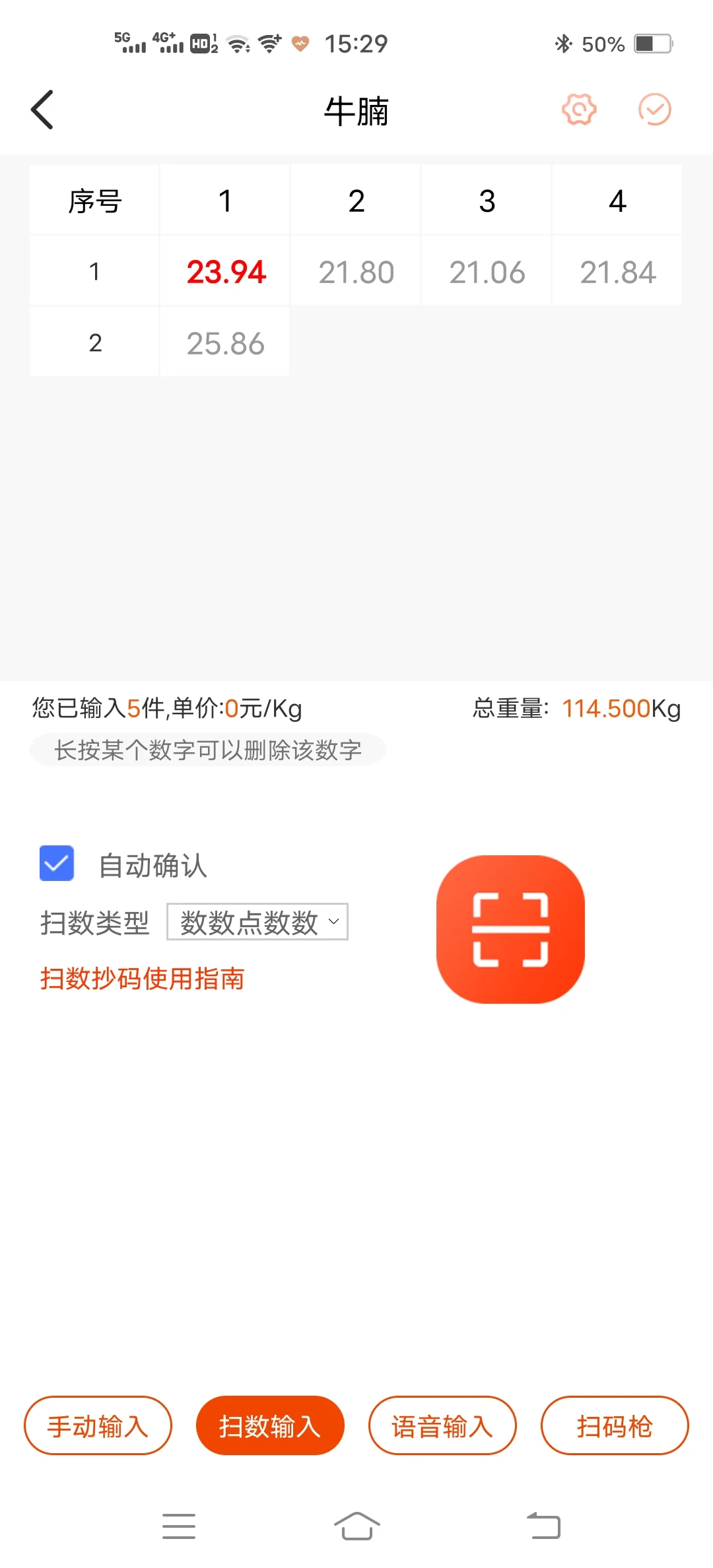
Task: Select the weight value 25.86 in row 2
Action: tap(224, 343)
